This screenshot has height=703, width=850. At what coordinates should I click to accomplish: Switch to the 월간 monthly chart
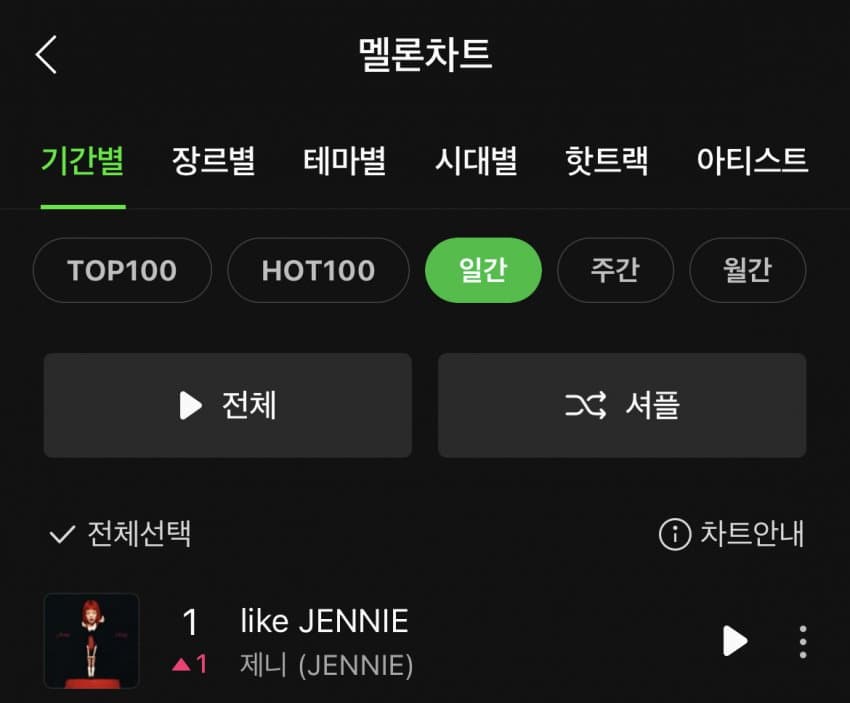pyautogui.click(x=747, y=270)
